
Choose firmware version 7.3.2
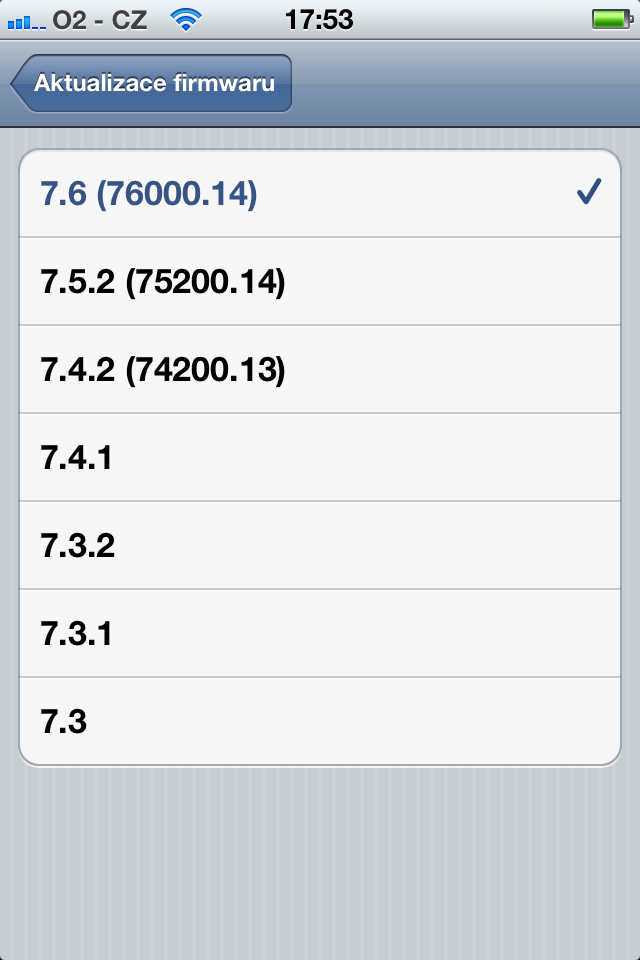point(320,546)
